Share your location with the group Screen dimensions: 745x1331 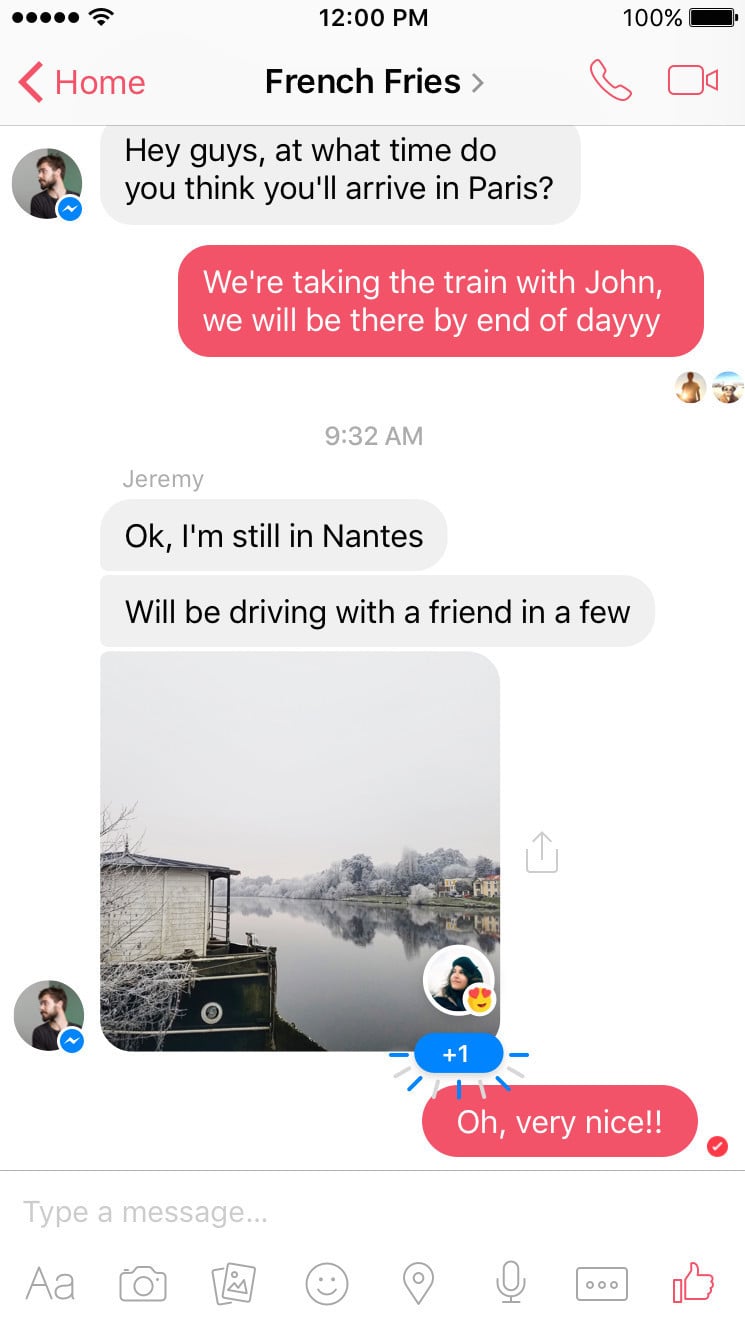(418, 1283)
